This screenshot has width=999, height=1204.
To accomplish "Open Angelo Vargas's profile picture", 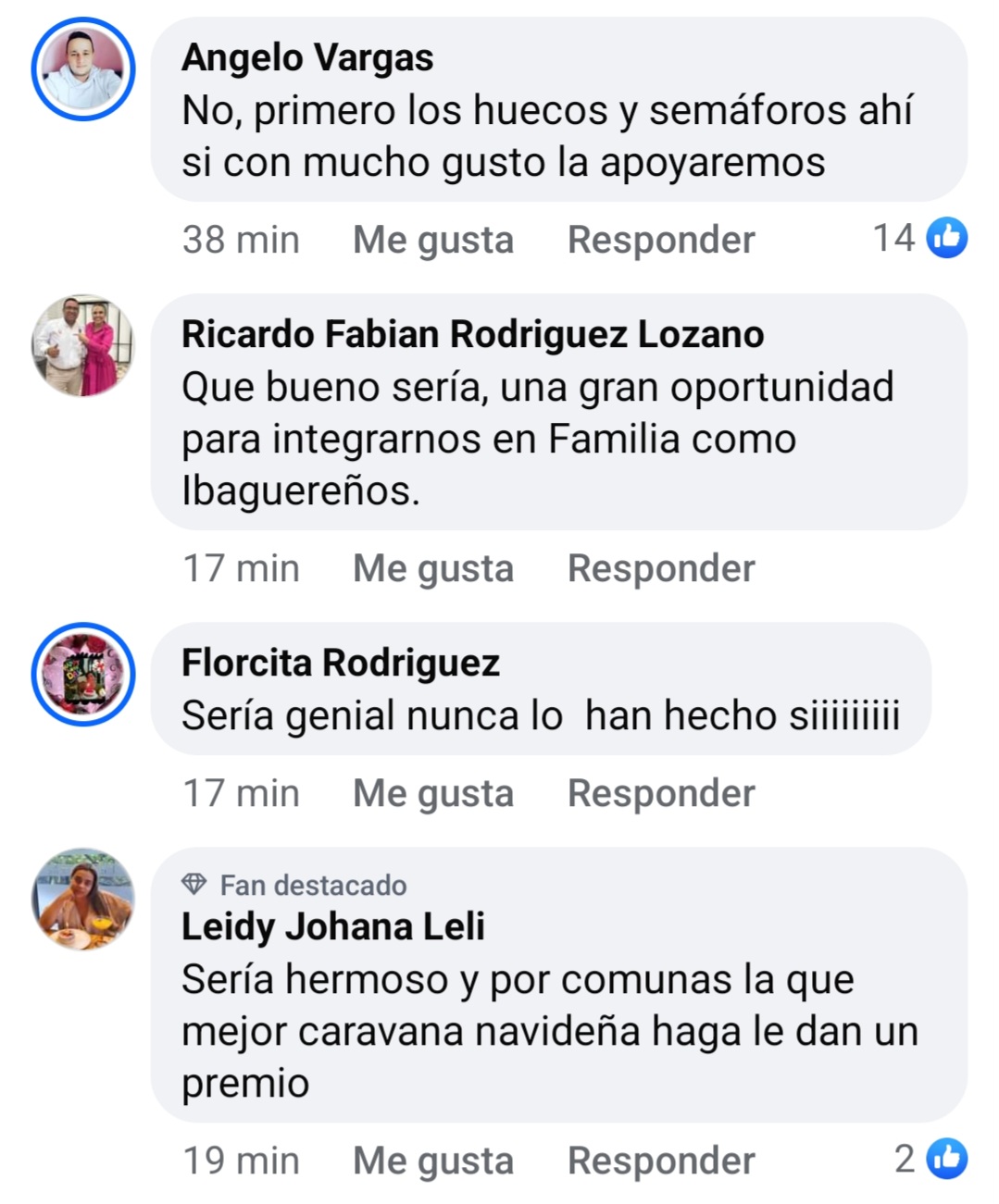I will pos(83,70).
